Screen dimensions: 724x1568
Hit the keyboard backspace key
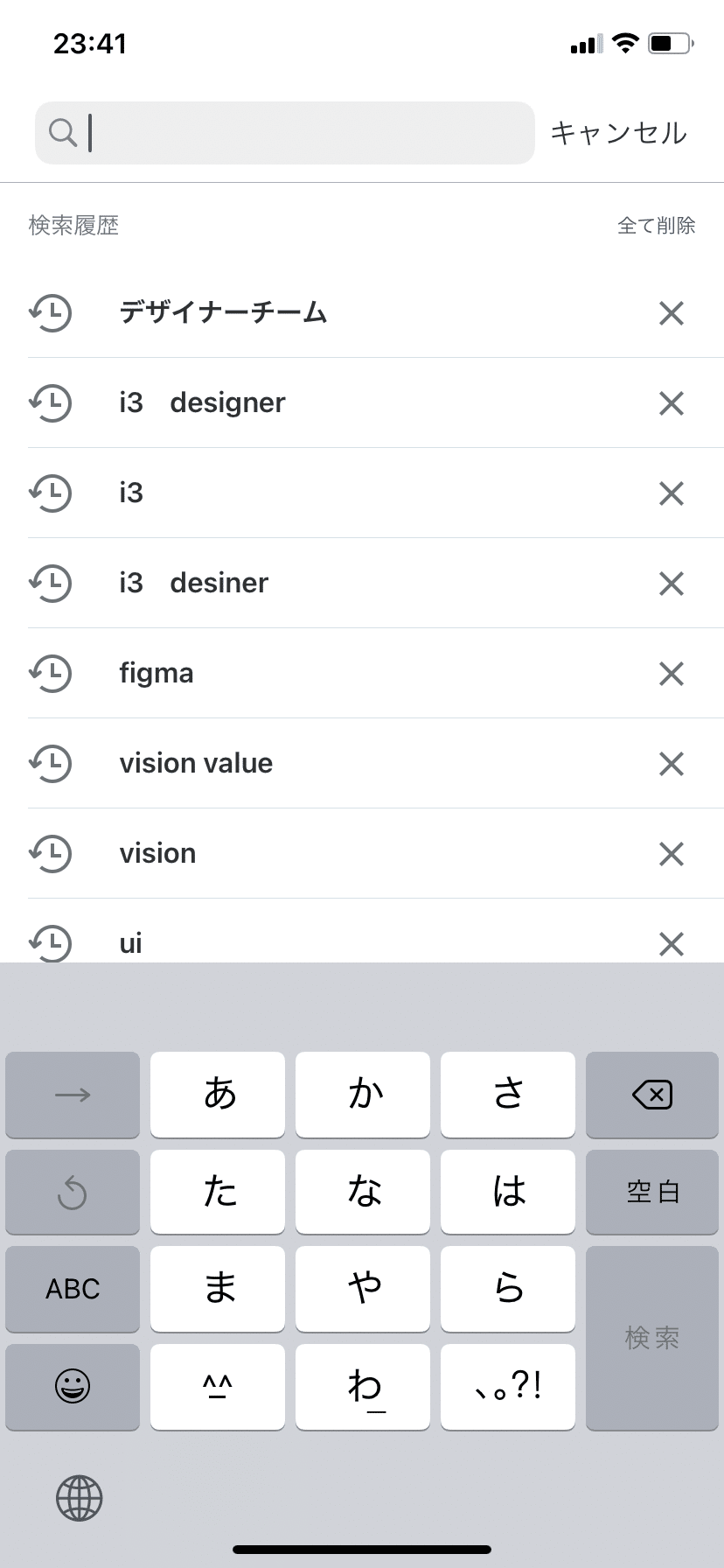pyautogui.click(x=652, y=1095)
